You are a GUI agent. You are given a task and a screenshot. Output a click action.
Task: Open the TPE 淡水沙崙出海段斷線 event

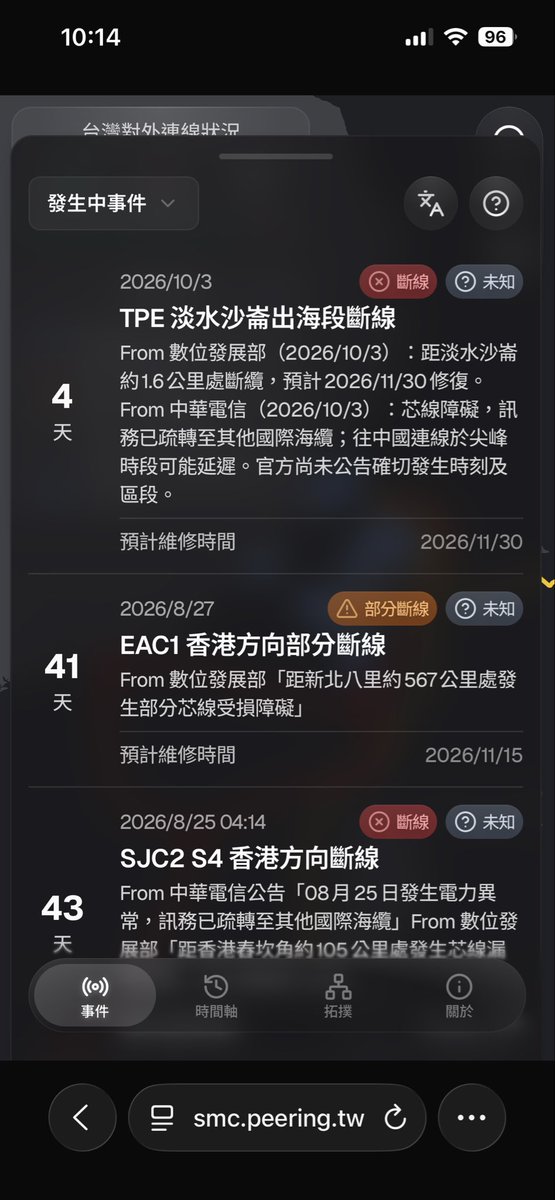(258, 318)
